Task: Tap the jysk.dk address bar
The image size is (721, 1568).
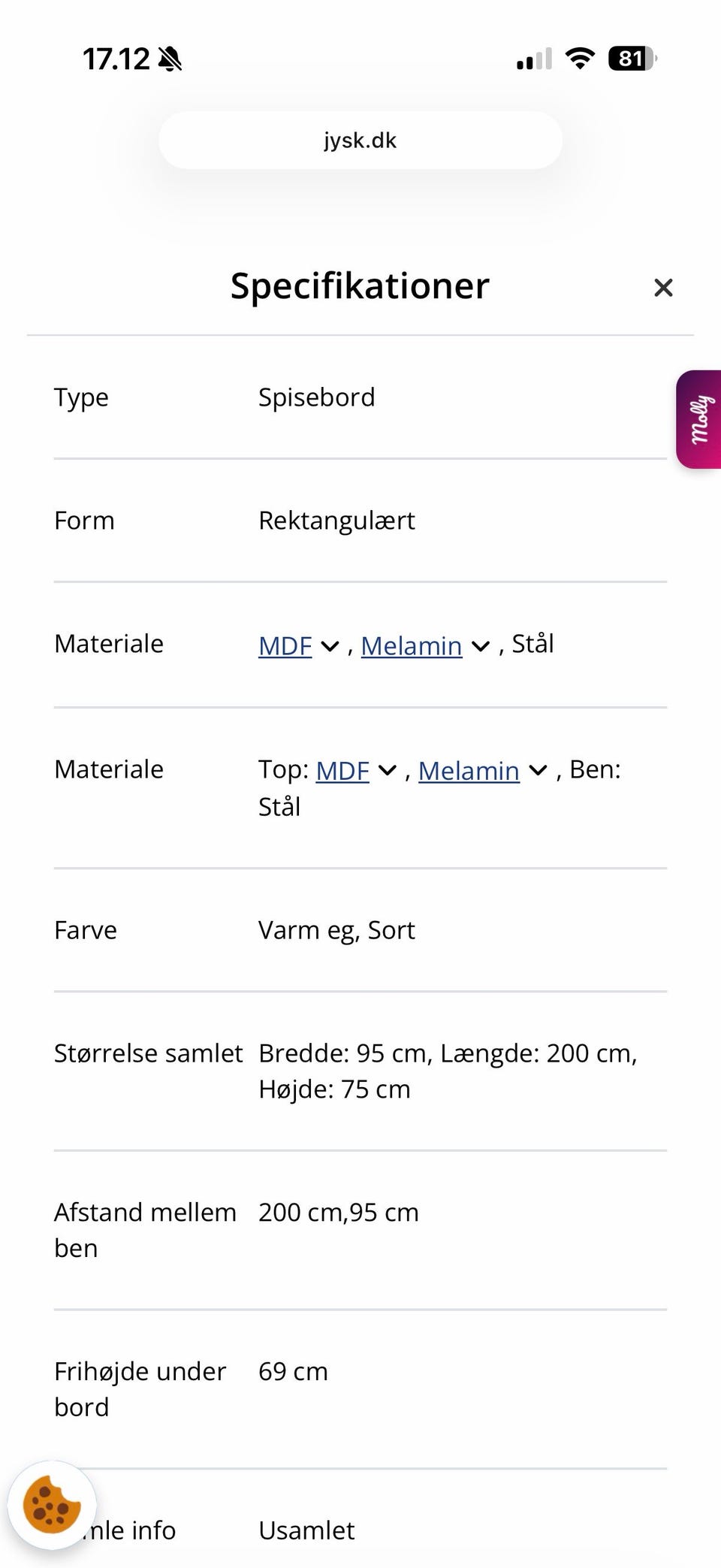Action: [360, 140]
